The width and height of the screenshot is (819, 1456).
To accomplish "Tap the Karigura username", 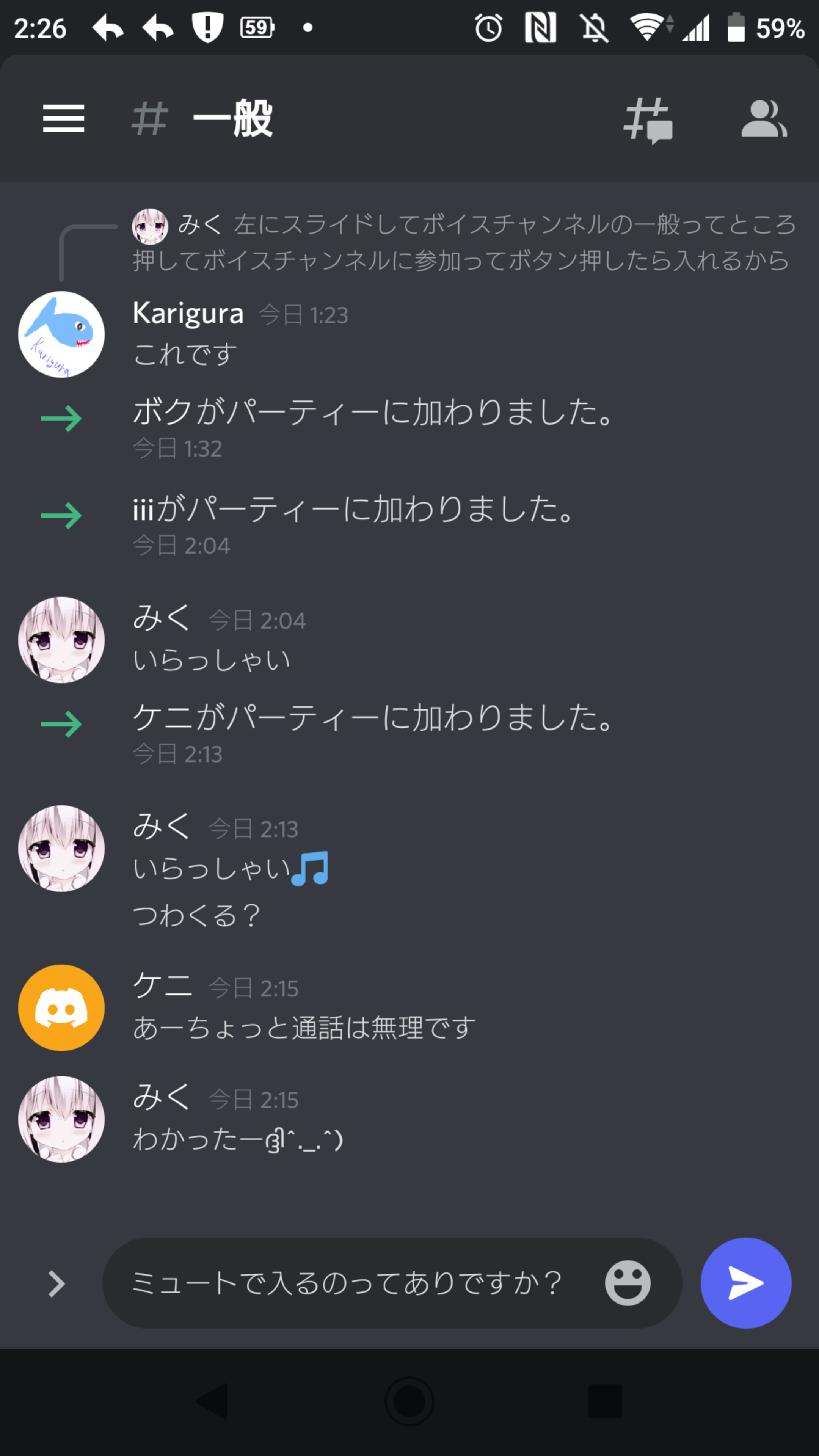I will click(x=188, y=313).
